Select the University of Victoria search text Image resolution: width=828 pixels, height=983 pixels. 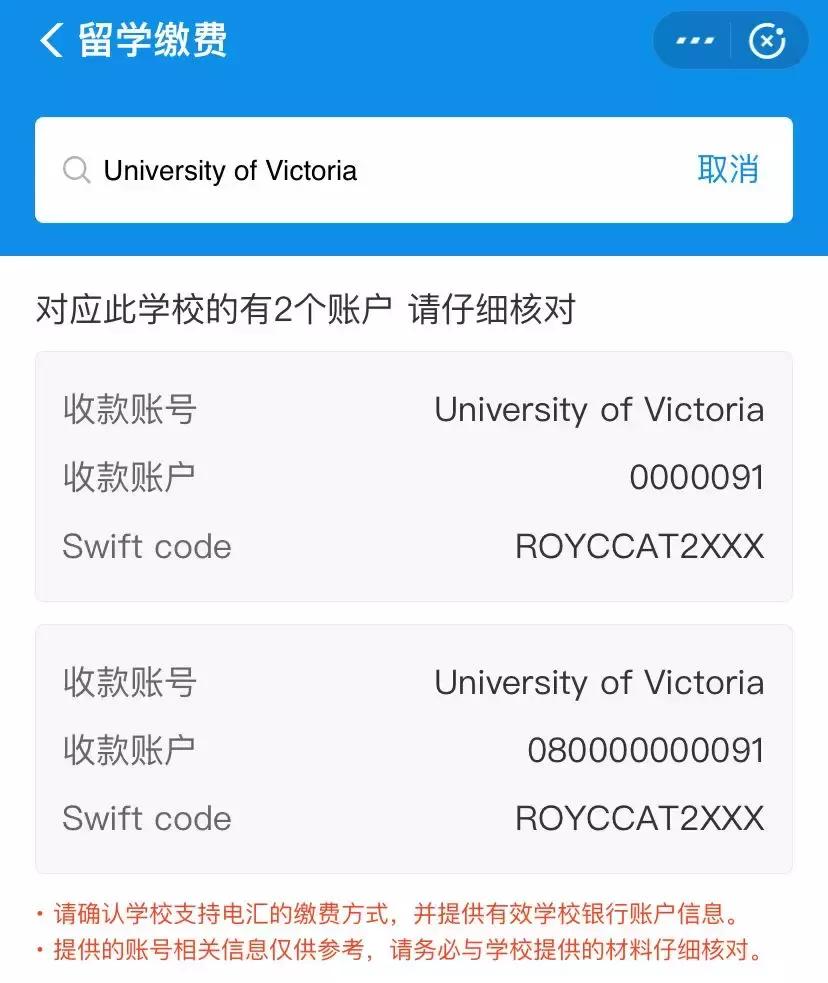[230, 170]
